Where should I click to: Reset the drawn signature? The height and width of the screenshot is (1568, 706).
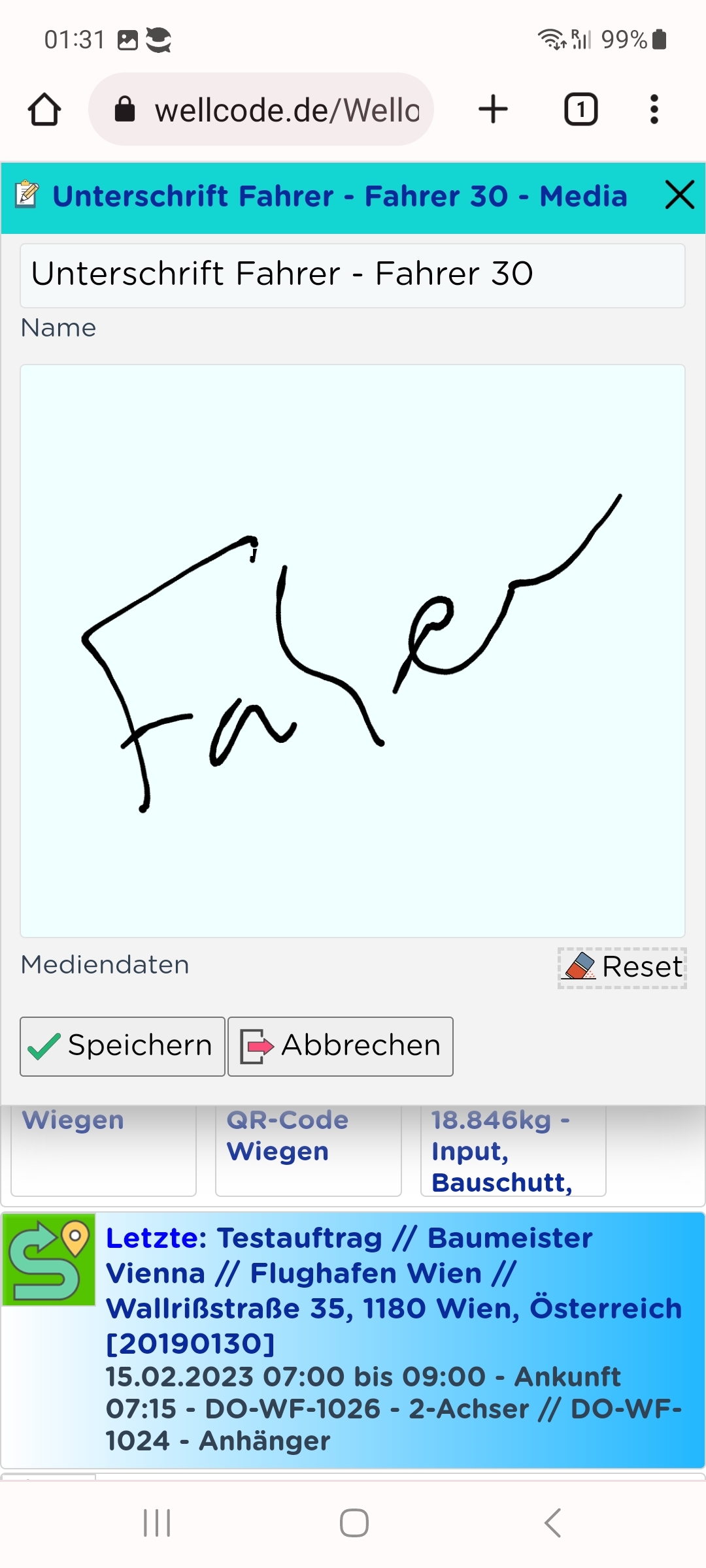[x=622, y=968]
